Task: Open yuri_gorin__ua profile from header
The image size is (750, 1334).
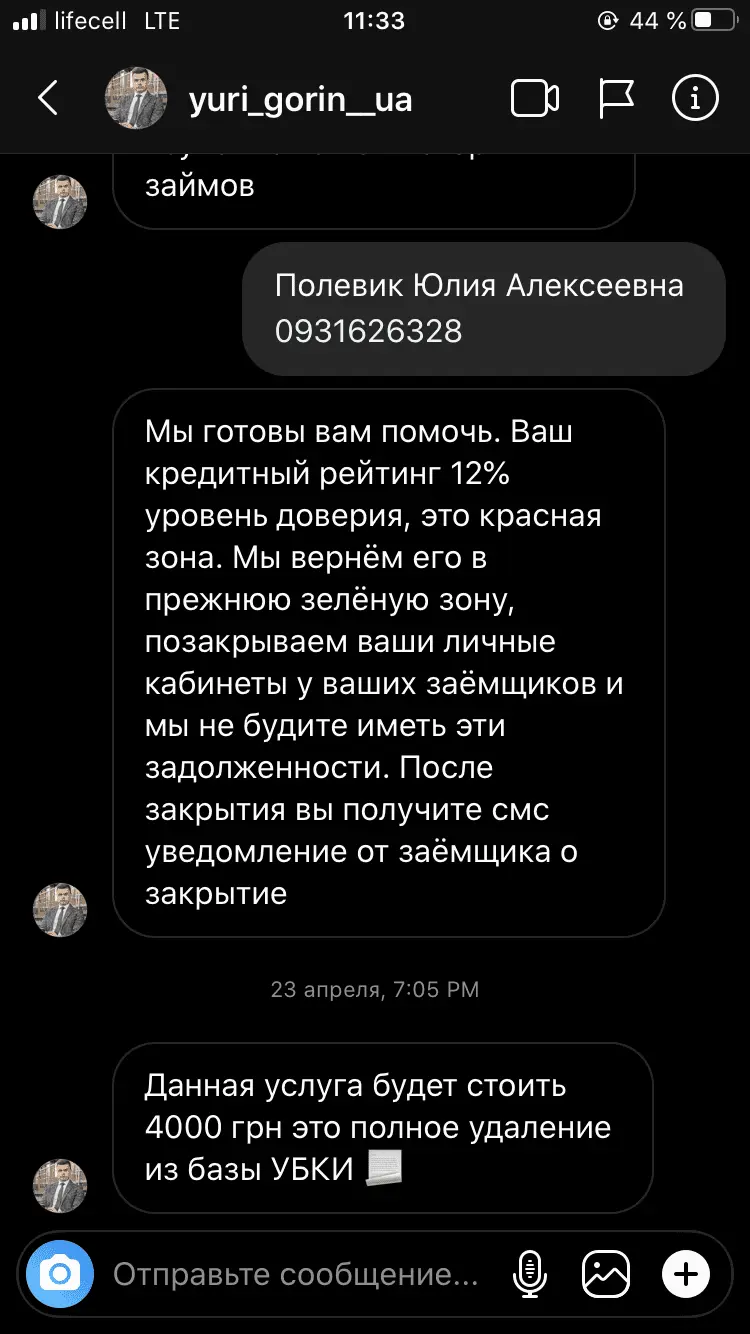Action: click(299, 100)
